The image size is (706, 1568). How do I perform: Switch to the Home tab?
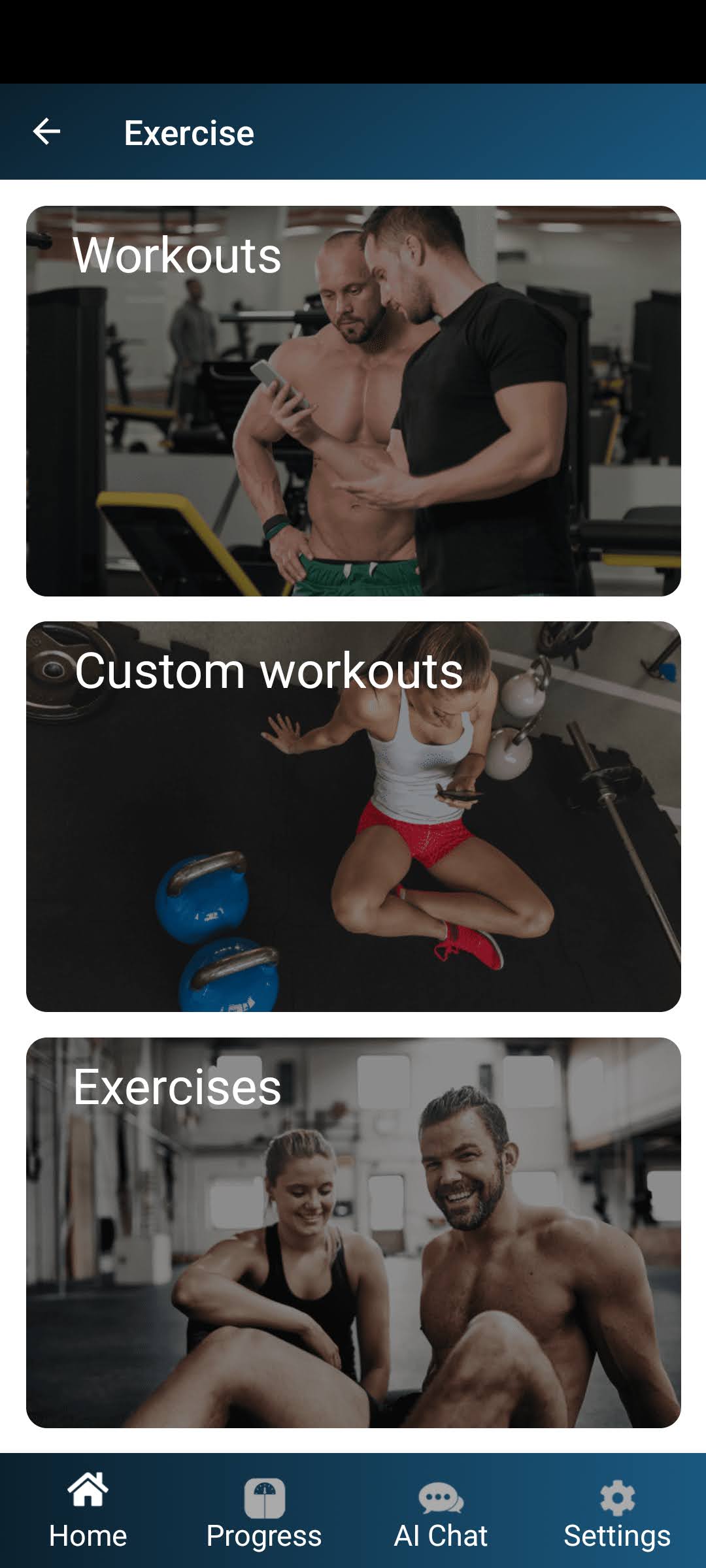[88, 1511]
